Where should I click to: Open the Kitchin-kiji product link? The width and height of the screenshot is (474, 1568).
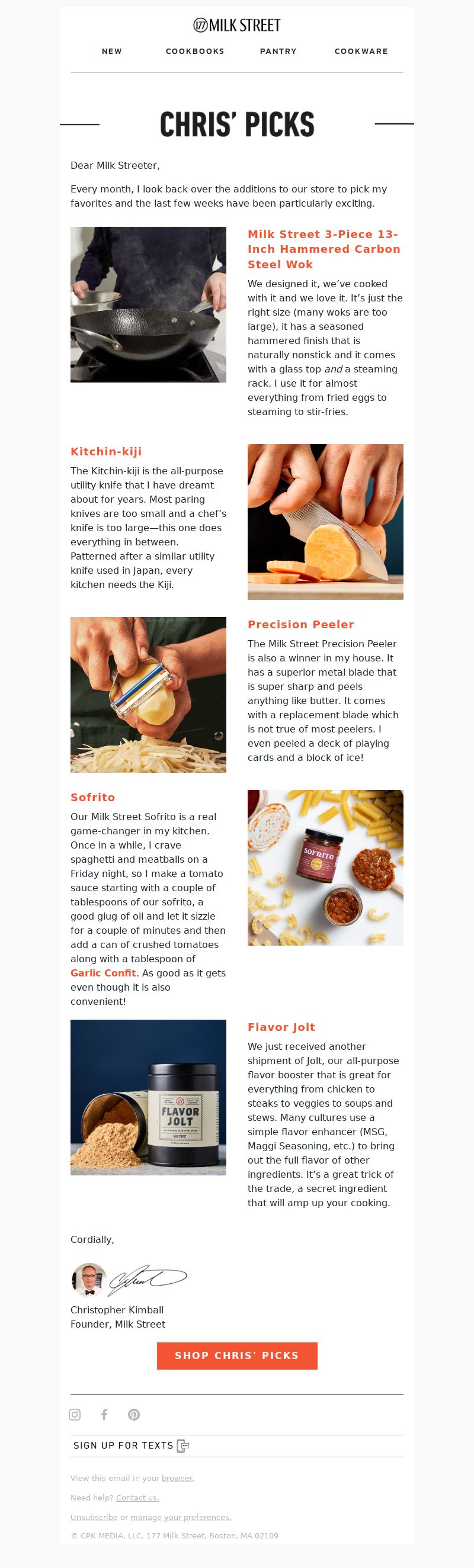106,451
